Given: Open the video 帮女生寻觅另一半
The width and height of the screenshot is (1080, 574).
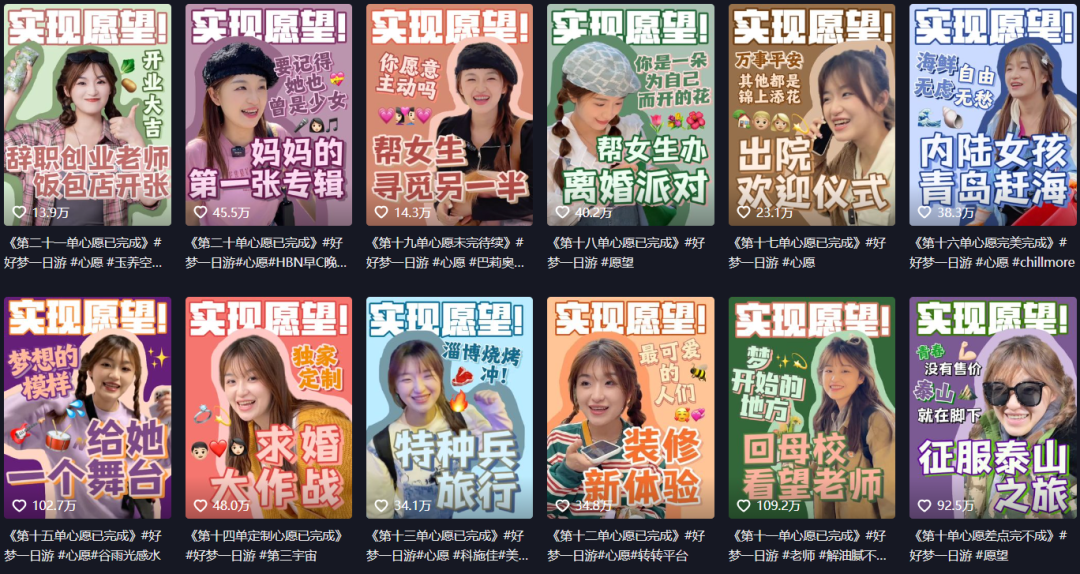Looking at the screenshot, I should [449, 115].
